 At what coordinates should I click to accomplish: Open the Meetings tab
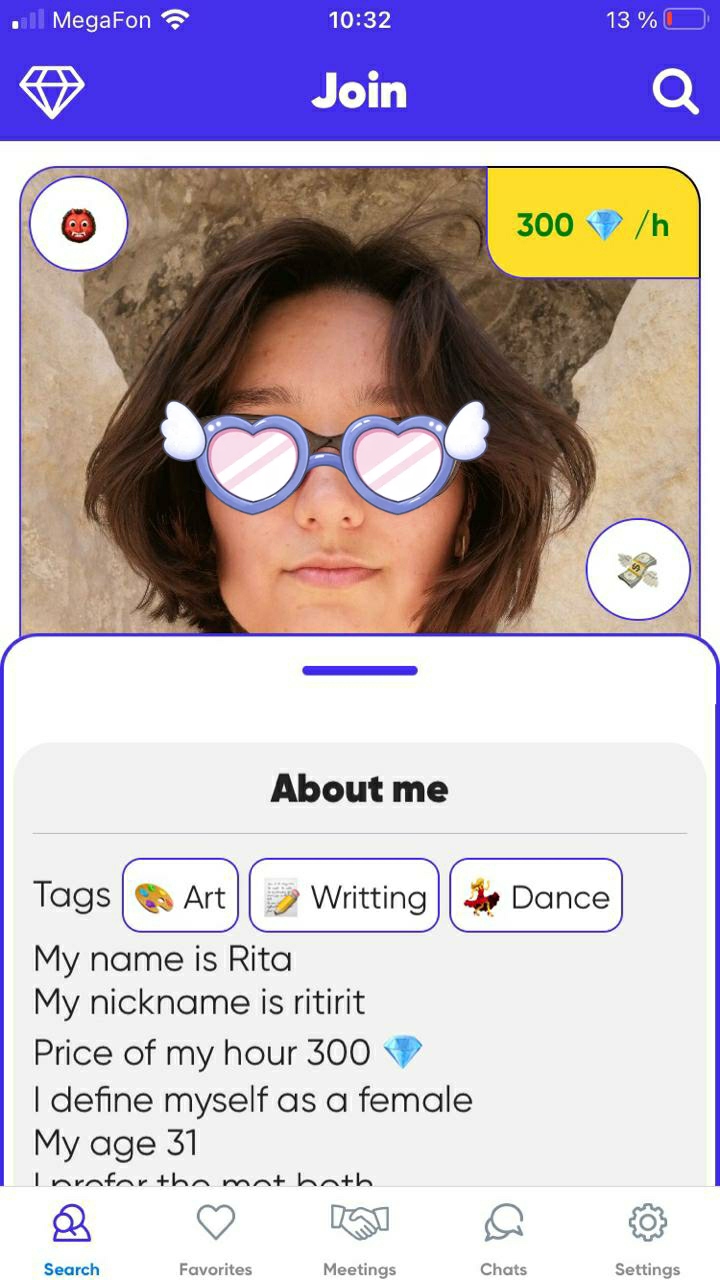pos(360,1238)
